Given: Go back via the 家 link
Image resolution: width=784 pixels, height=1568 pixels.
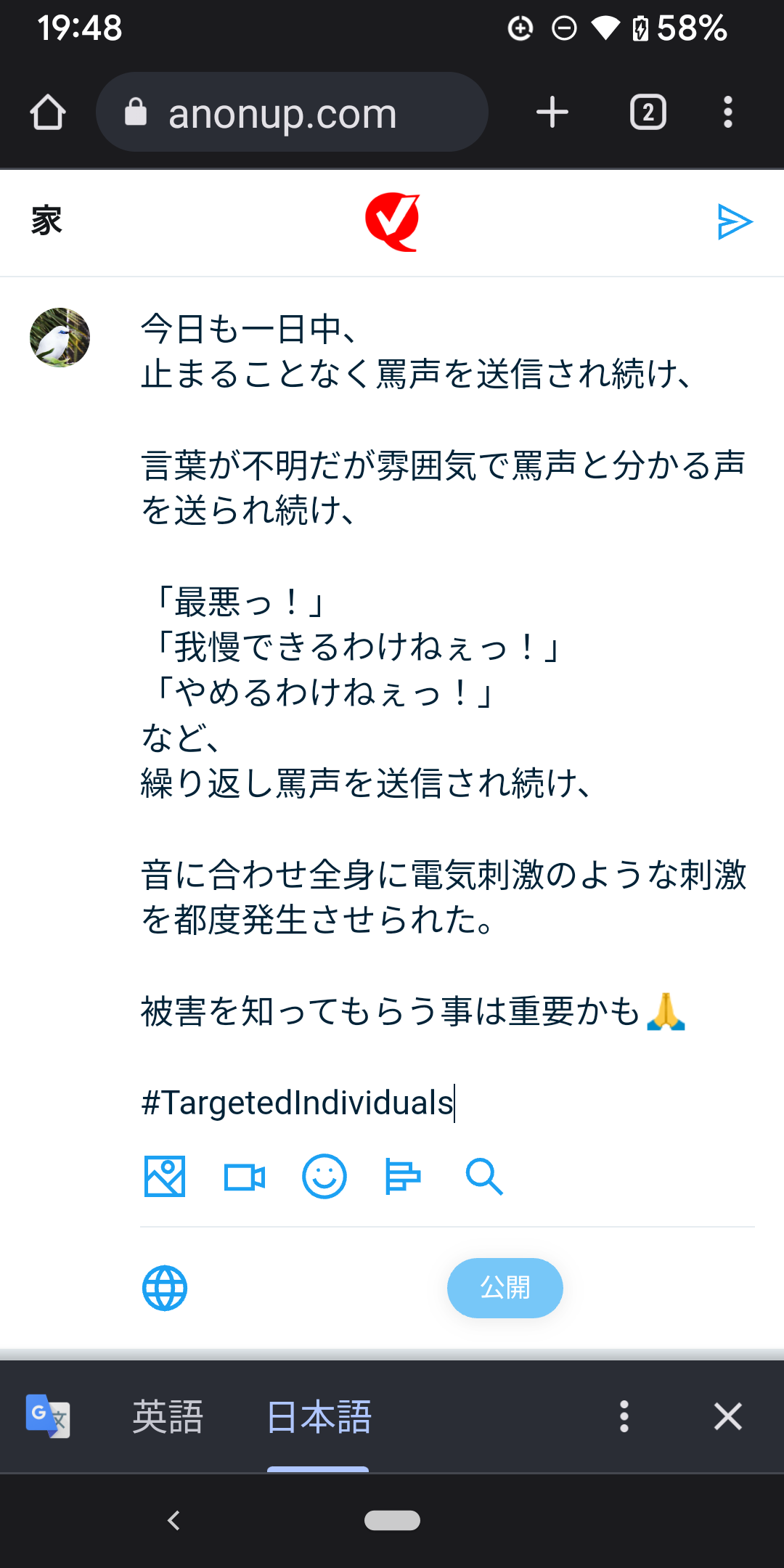Looking at the screenshot, I should tap(46, 221).
